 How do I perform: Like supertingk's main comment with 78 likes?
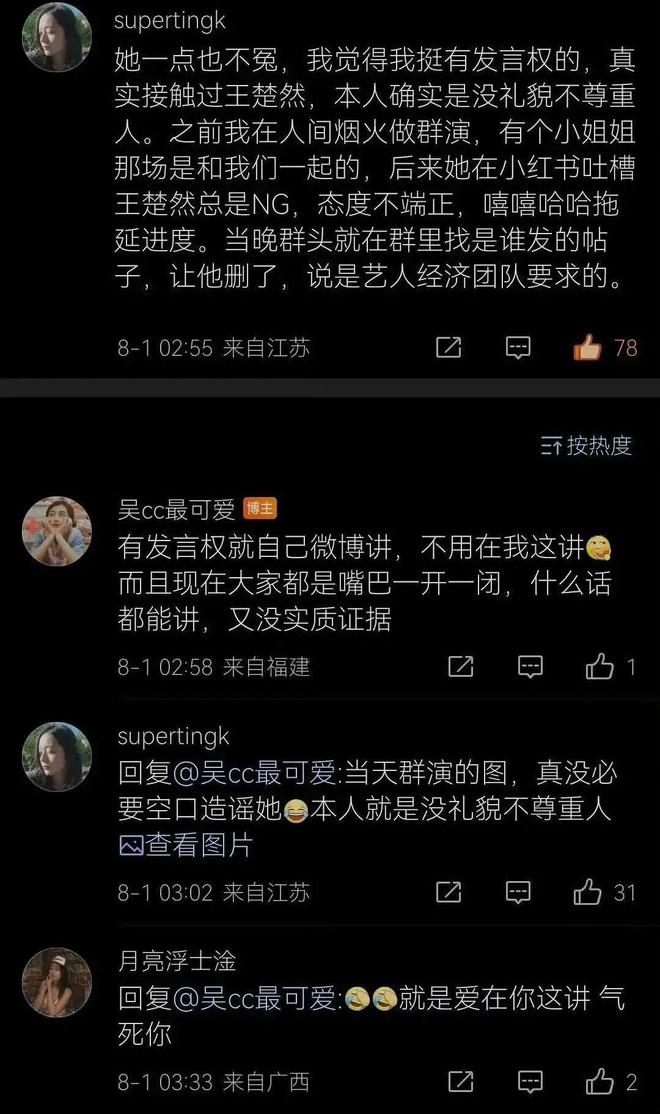point(587,347)
